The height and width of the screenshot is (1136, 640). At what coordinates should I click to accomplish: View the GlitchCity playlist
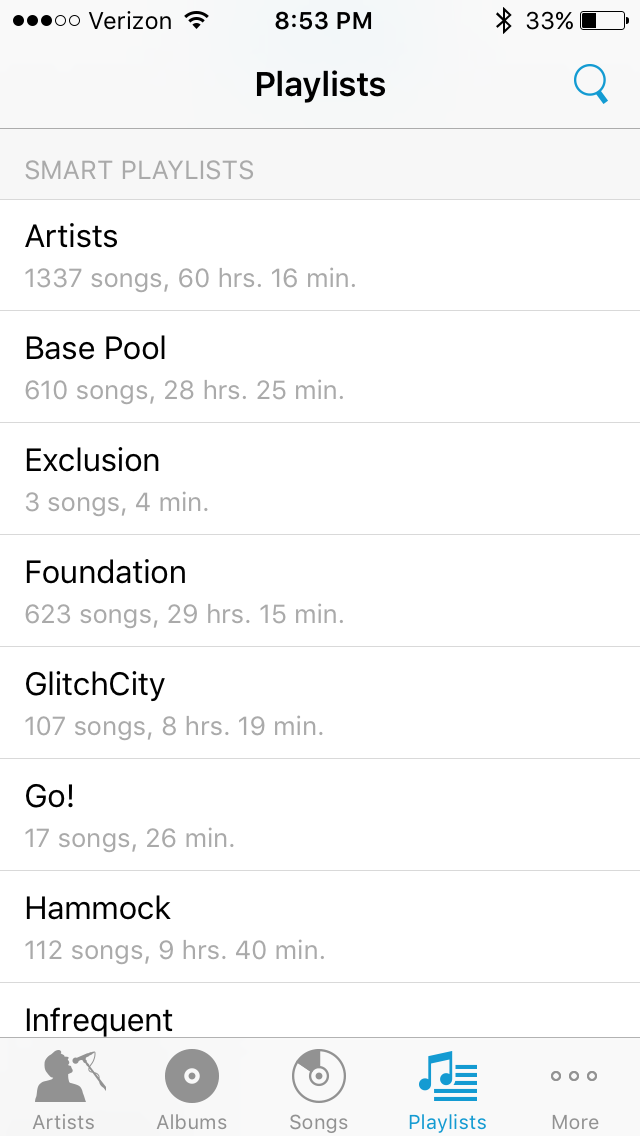point(320,703)
